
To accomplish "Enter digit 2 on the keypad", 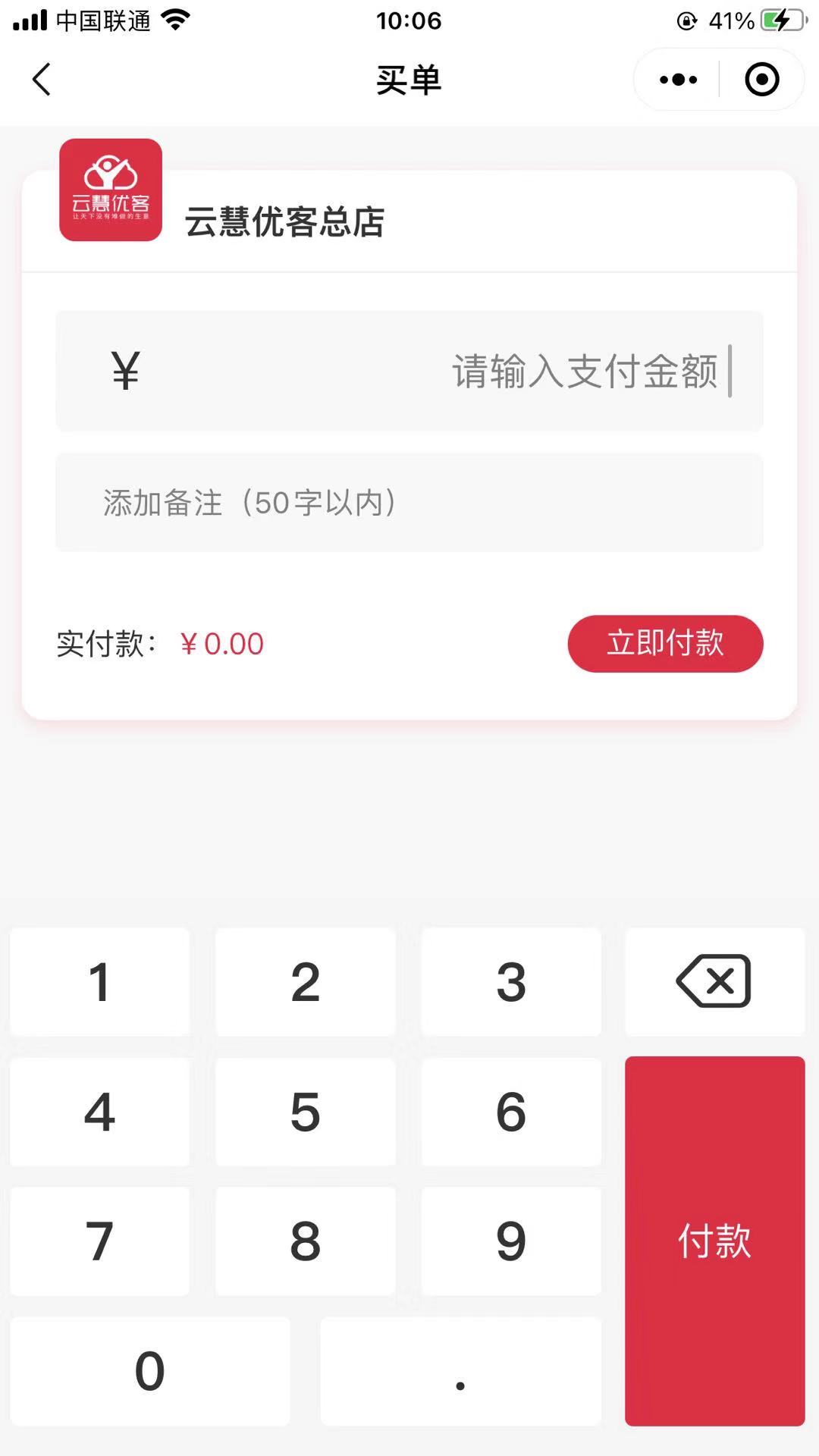I will (306, 981).
